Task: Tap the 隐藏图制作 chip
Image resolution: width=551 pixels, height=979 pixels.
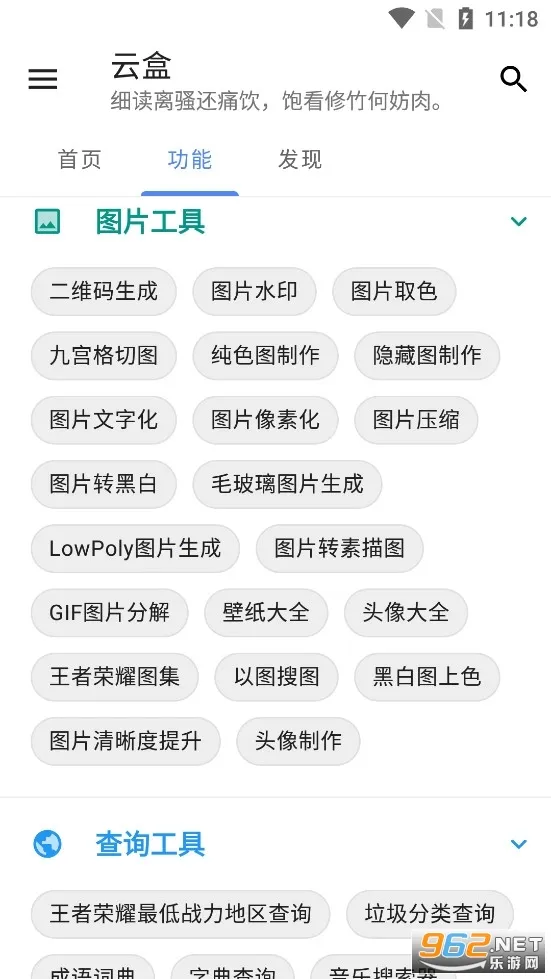Action: pos(427,356)
